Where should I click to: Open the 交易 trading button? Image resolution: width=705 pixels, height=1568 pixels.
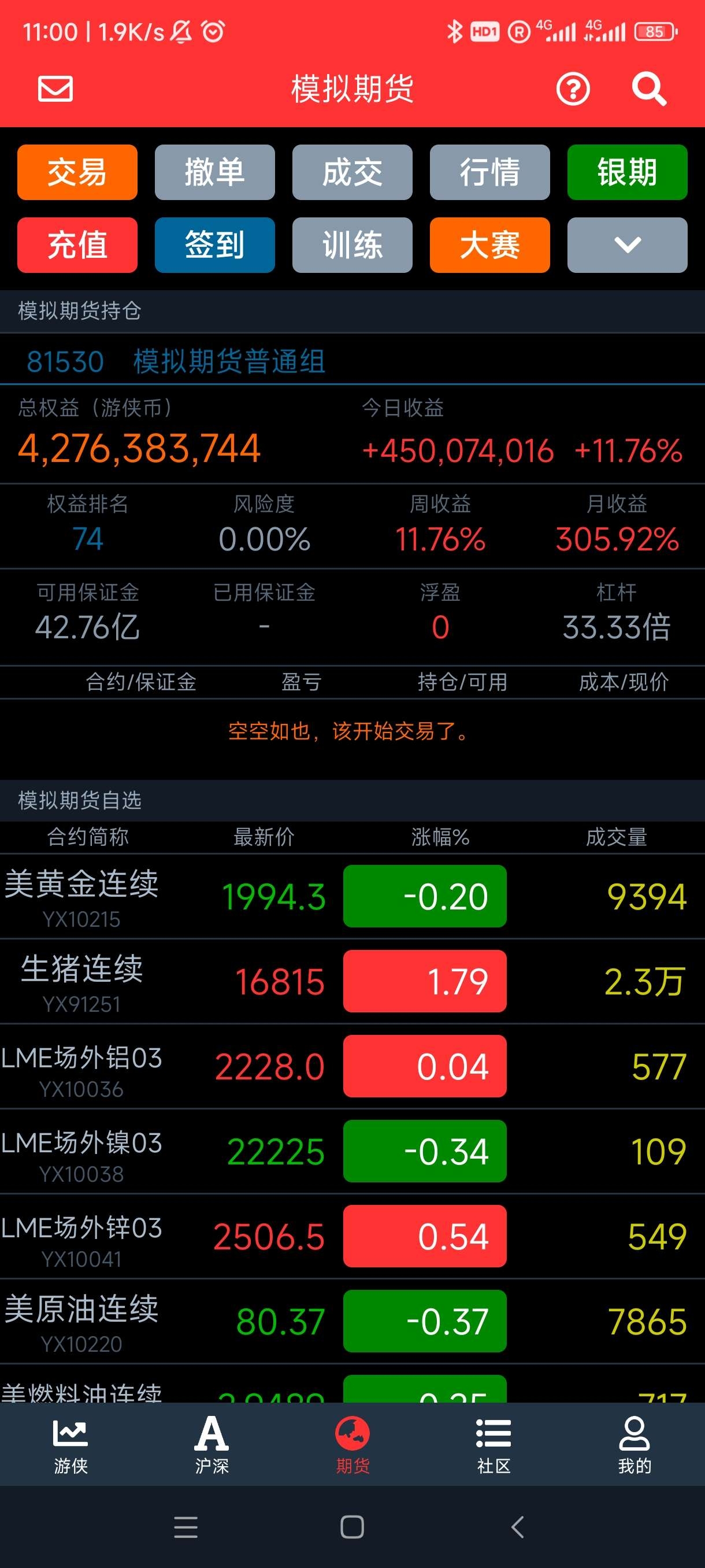77,172
